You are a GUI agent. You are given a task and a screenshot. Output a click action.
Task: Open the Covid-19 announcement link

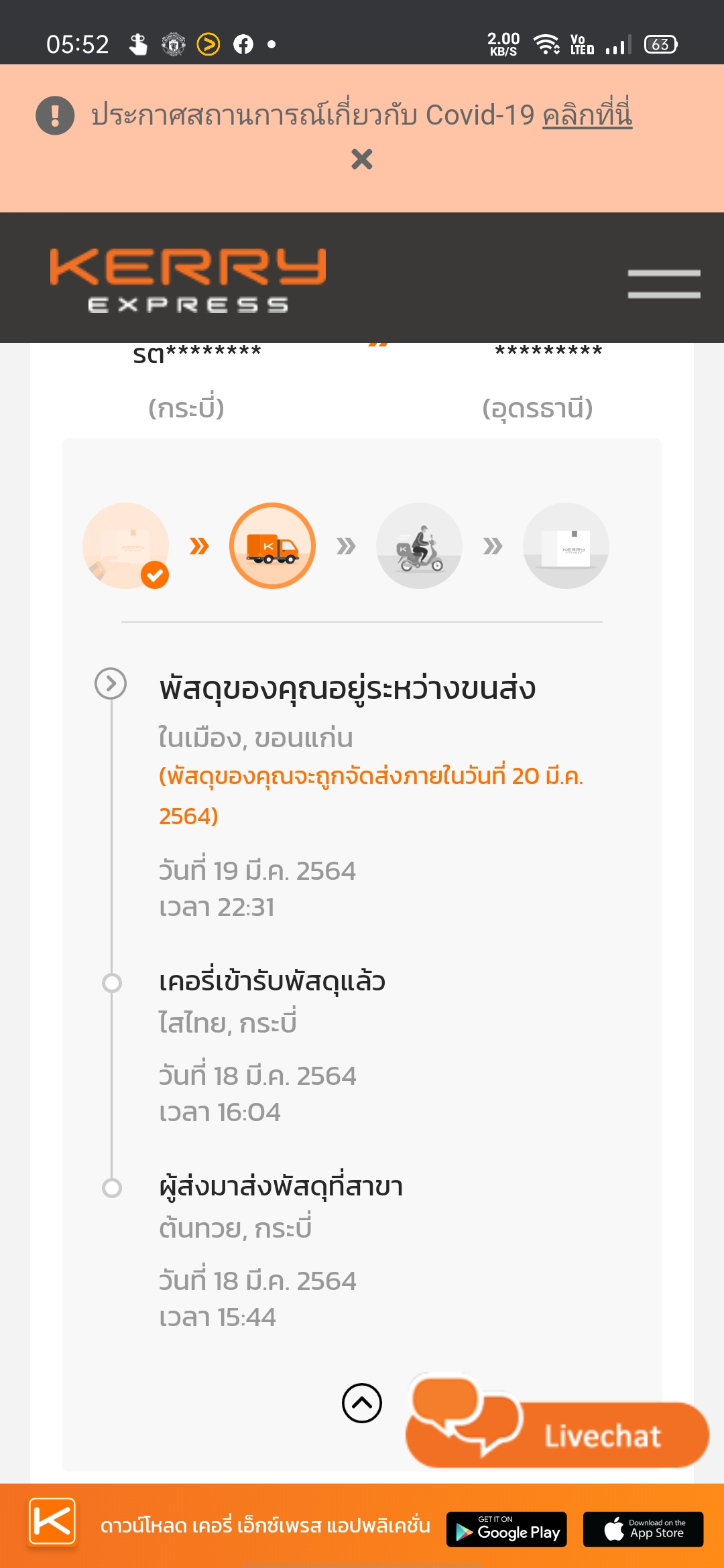(x=587, y=115)
